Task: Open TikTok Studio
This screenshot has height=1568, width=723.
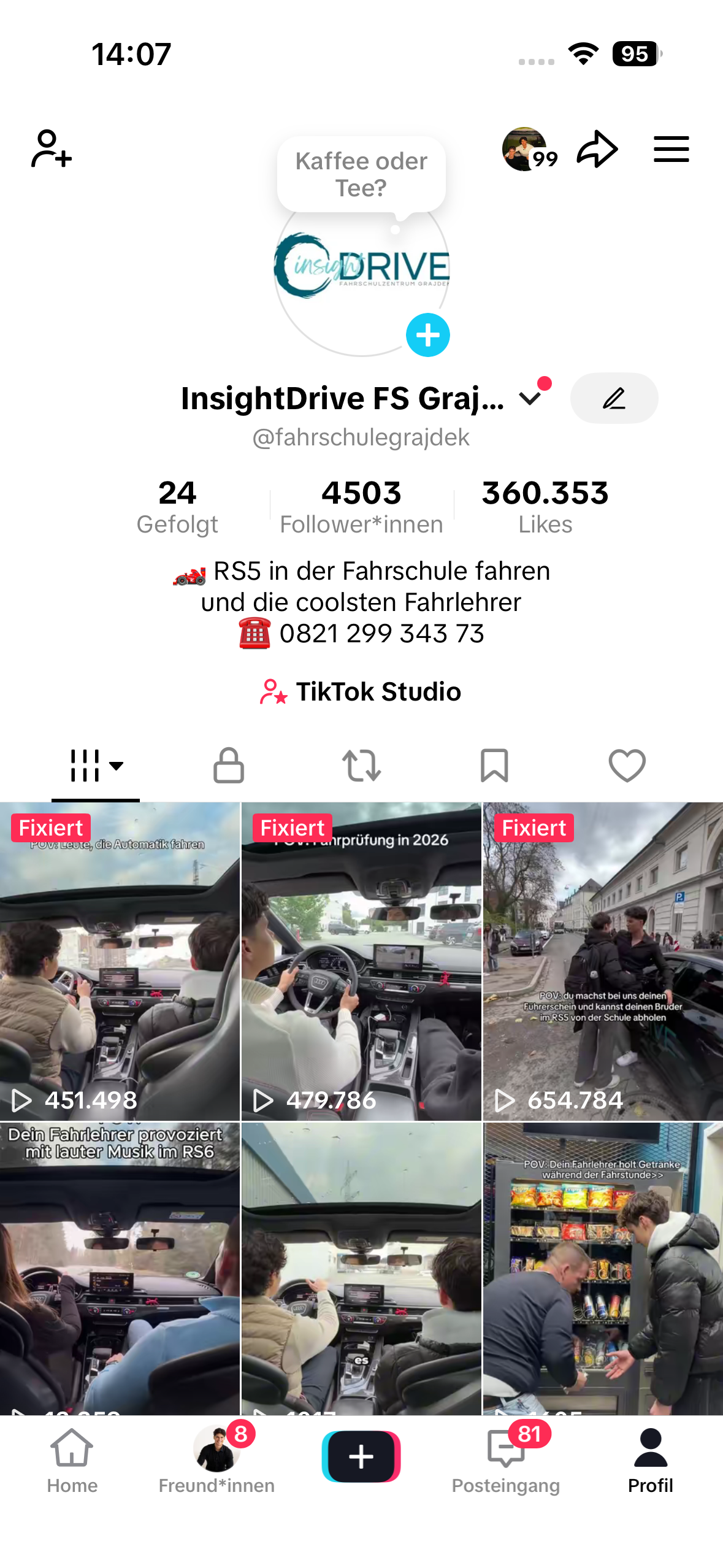Action: click(361, 691)
